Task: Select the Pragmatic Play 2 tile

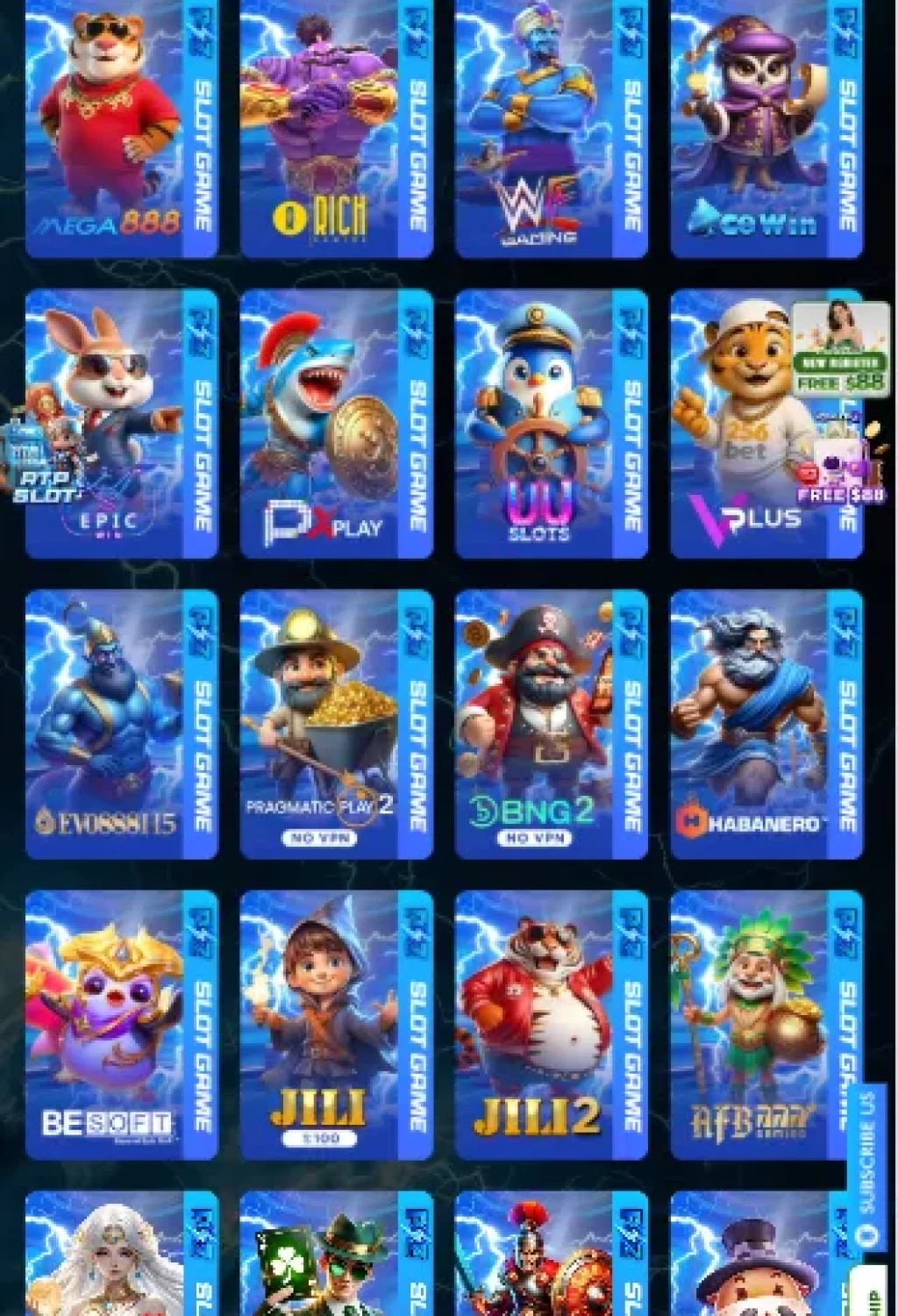Action: [335, 724]
